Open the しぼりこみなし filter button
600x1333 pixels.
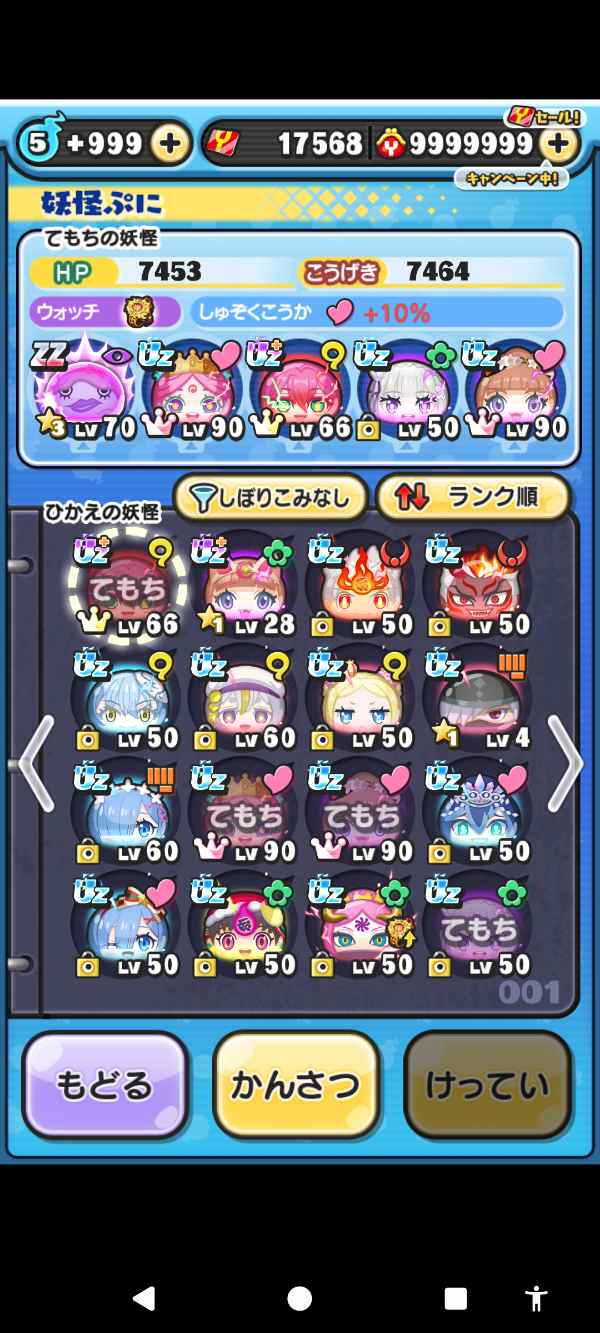pos(271,497)
